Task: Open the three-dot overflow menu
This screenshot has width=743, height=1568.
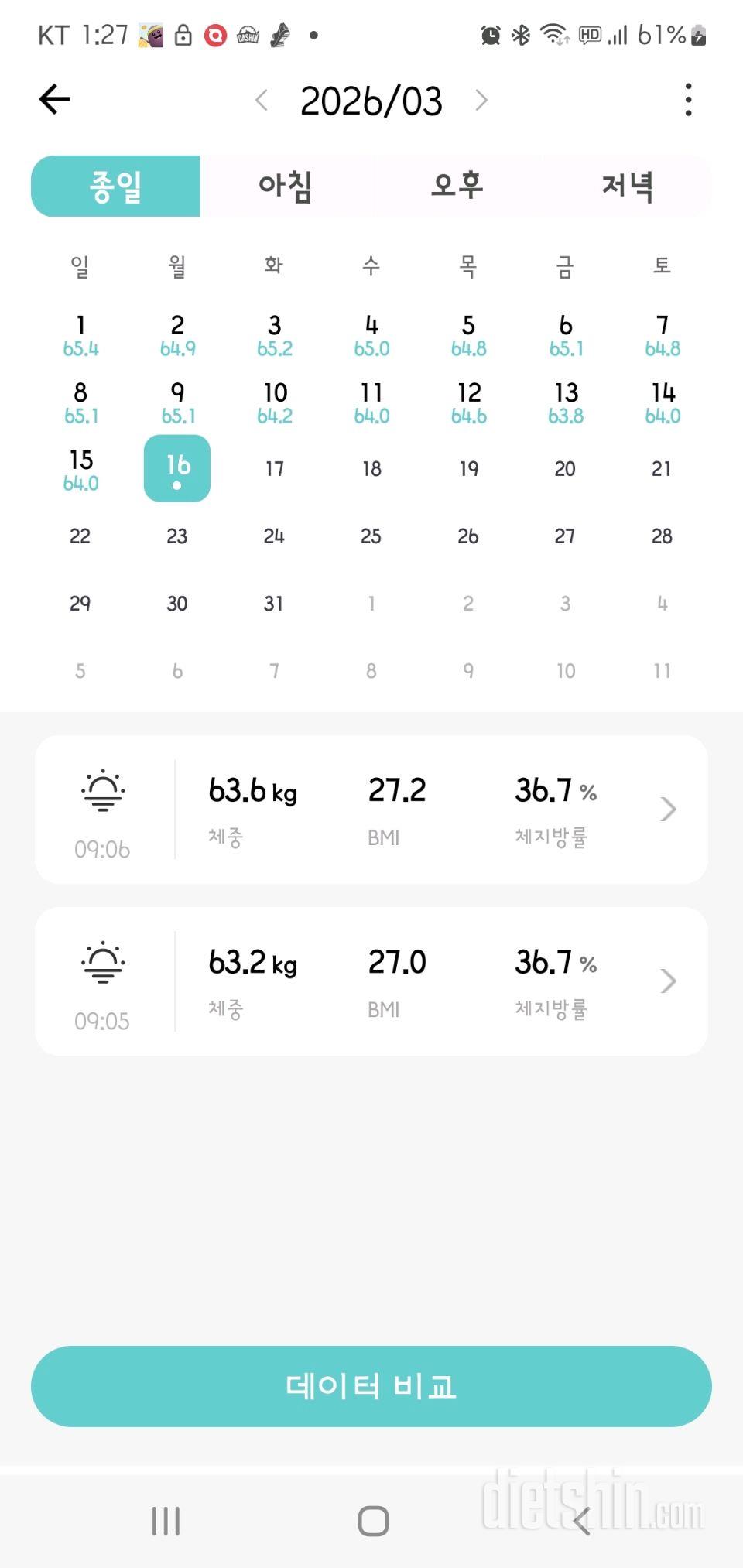Action: 688,99
